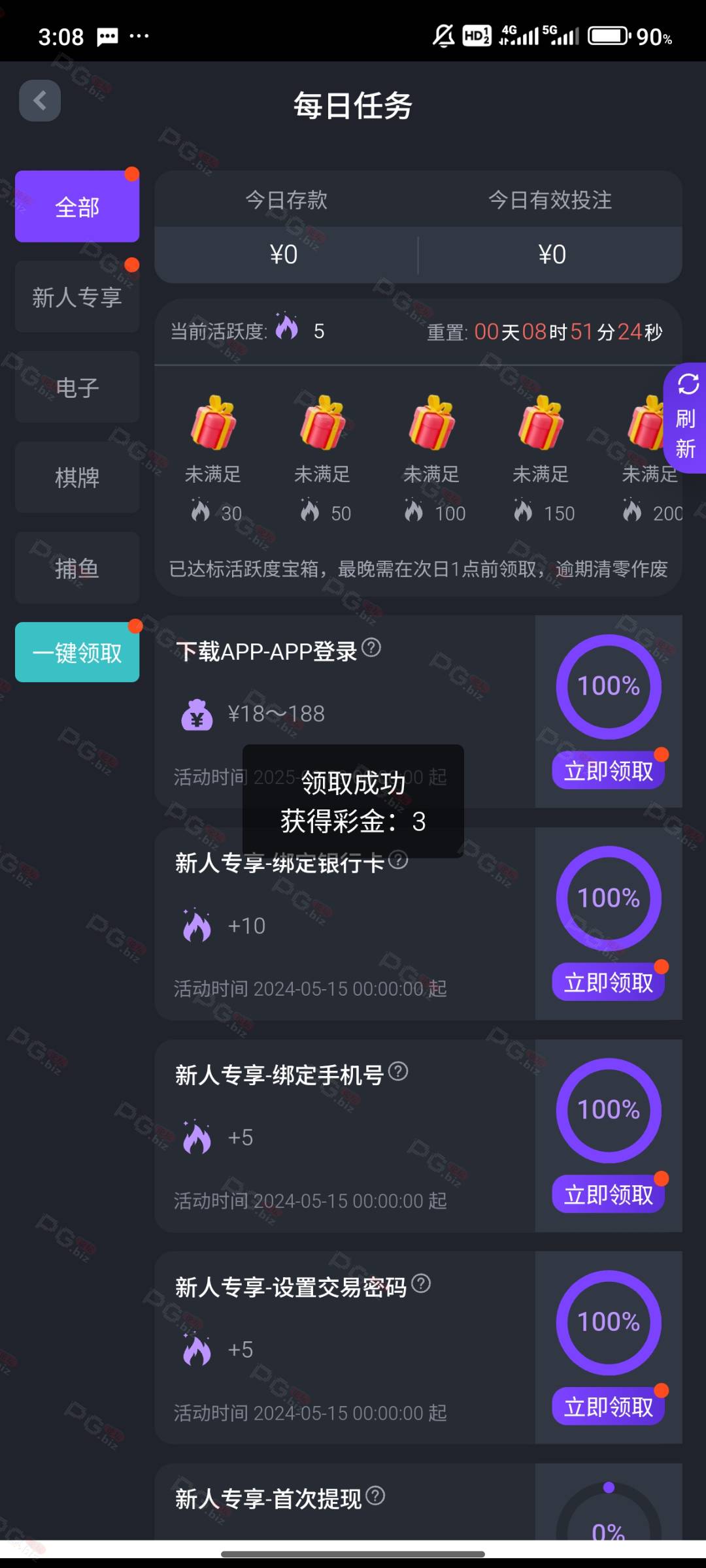
Task: Tap the 150 activity gift box
Action: point(541,423)
